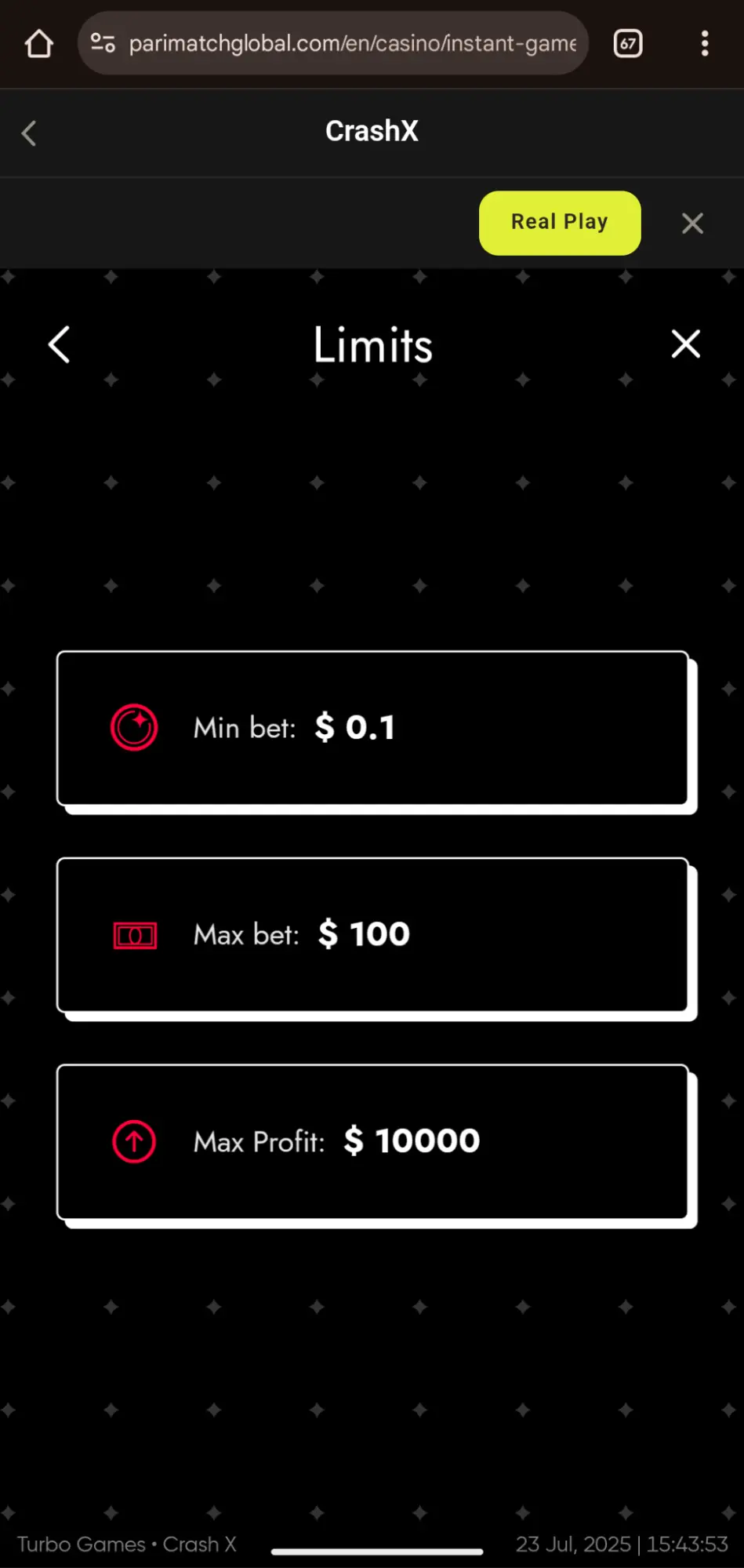Open the browser overflow menu
Screen dimensions: 744x1568
(704, 44)
